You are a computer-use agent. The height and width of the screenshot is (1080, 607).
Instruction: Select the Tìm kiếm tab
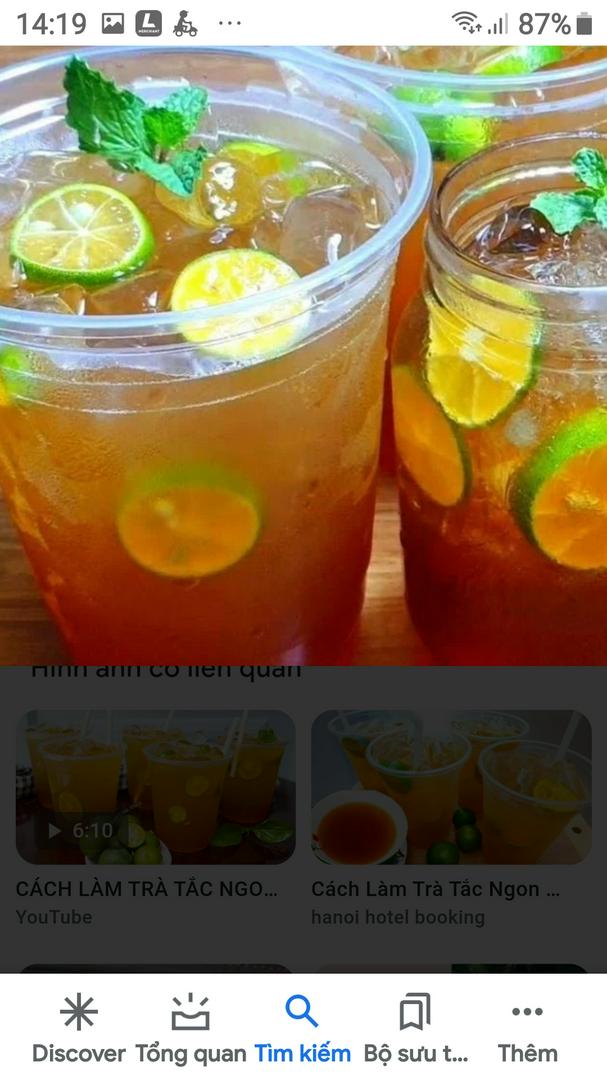pyautogui.click(x=302, y=1029)
